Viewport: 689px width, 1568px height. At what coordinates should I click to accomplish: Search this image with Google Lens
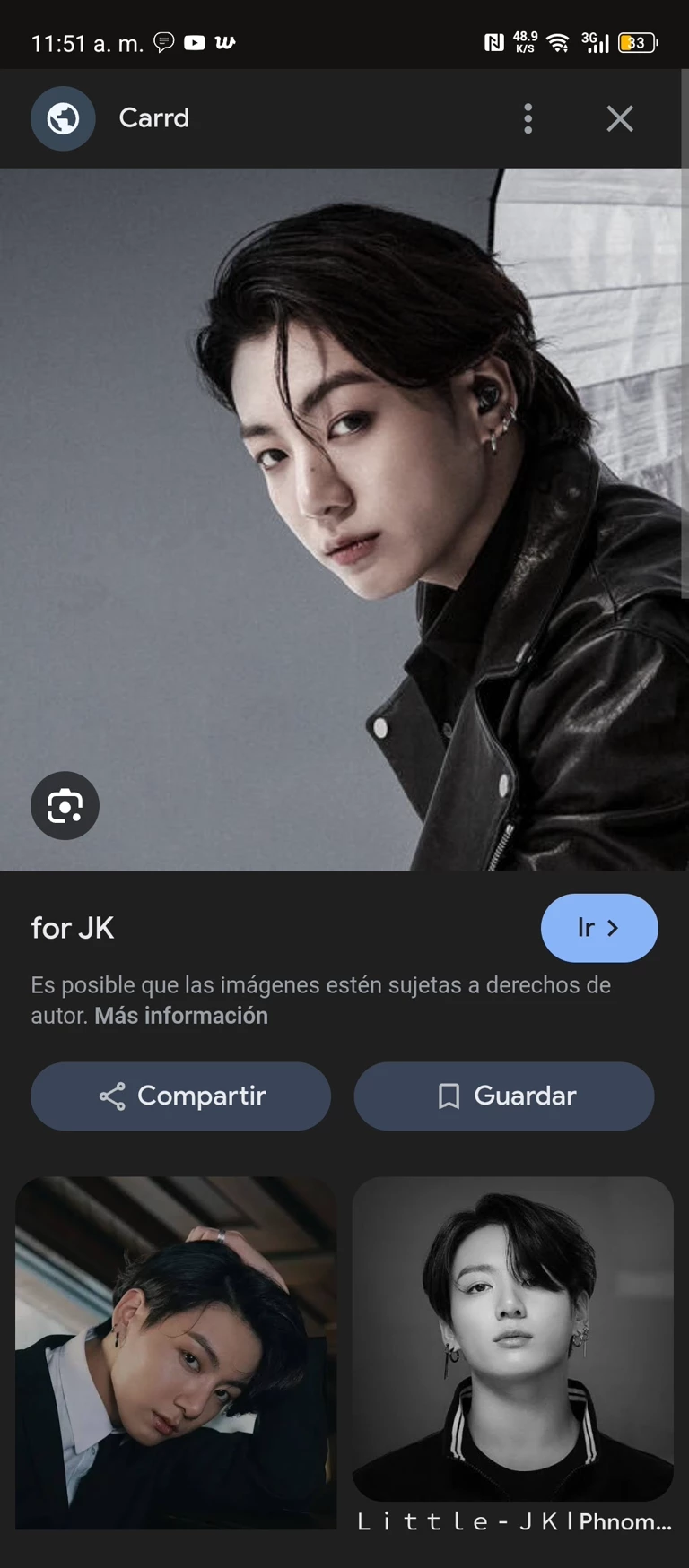coord(65,805)
